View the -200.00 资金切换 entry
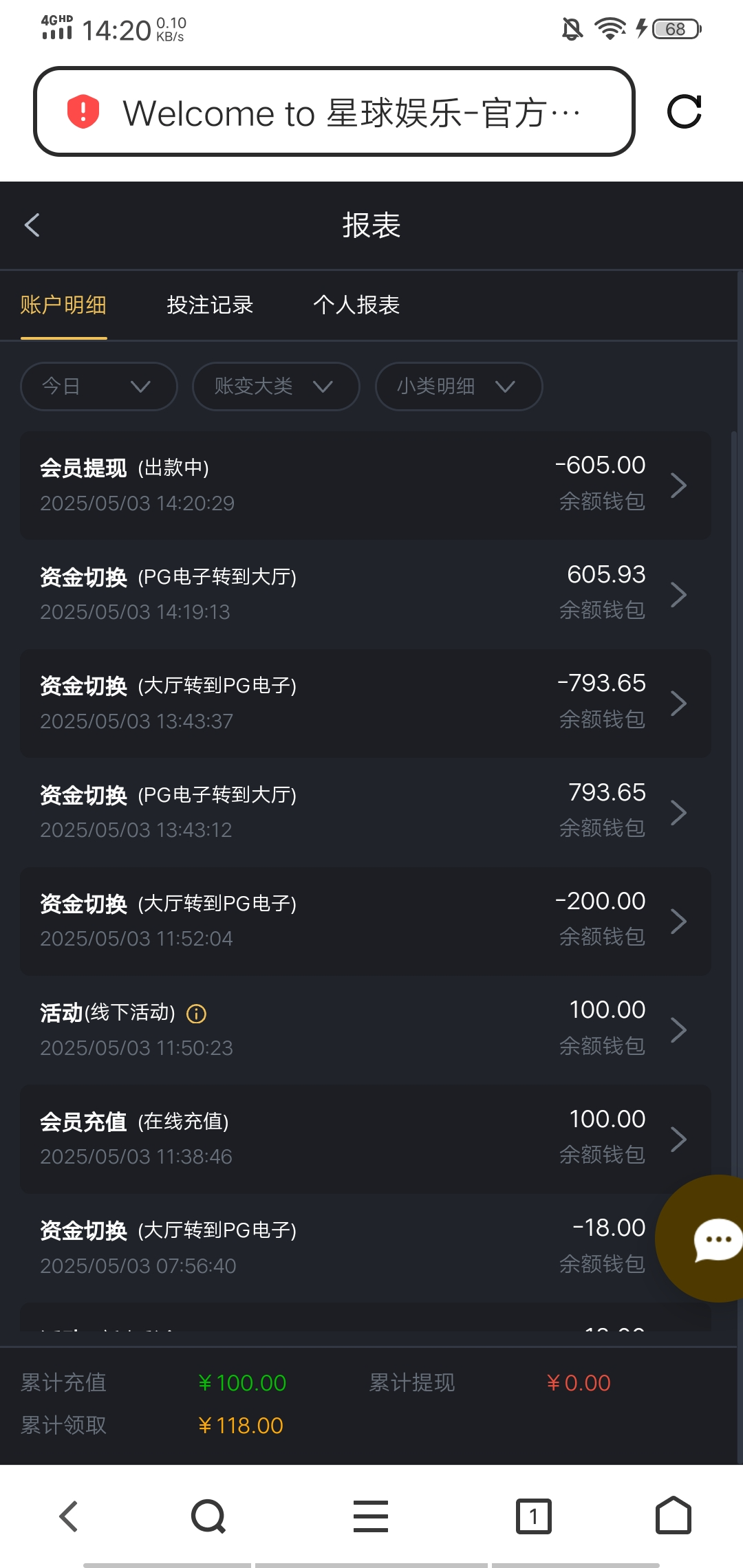This screenshot has height=1568, width=743. [365, 921]
